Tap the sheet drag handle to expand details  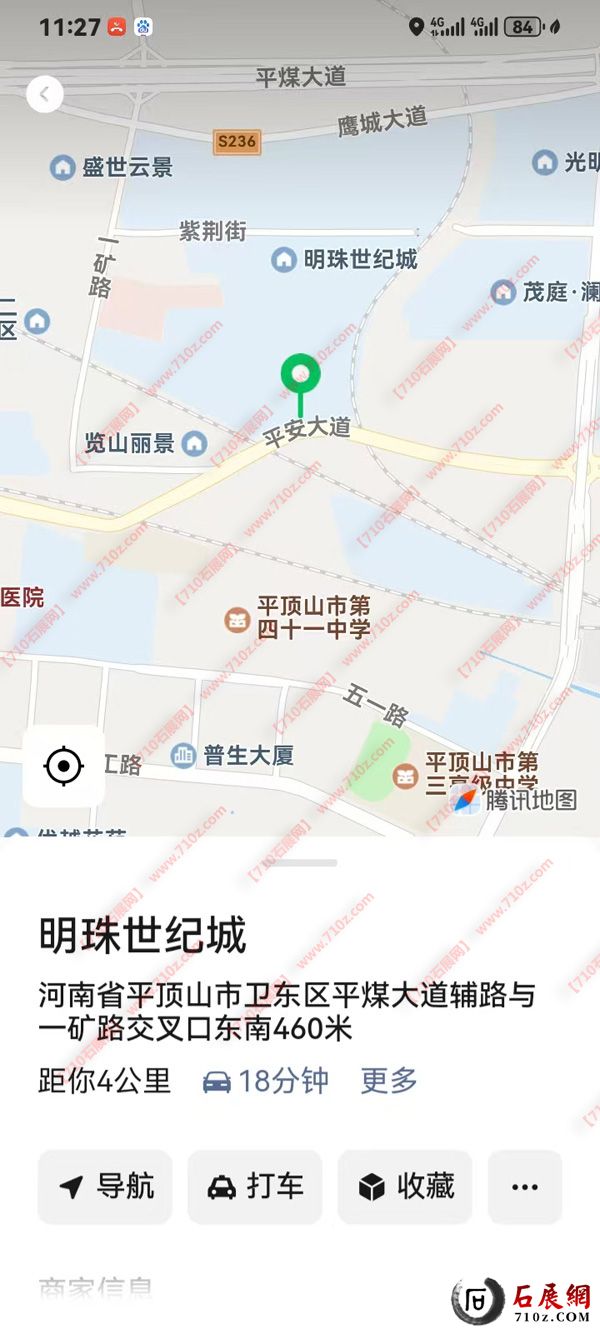[x=301, y=863]
